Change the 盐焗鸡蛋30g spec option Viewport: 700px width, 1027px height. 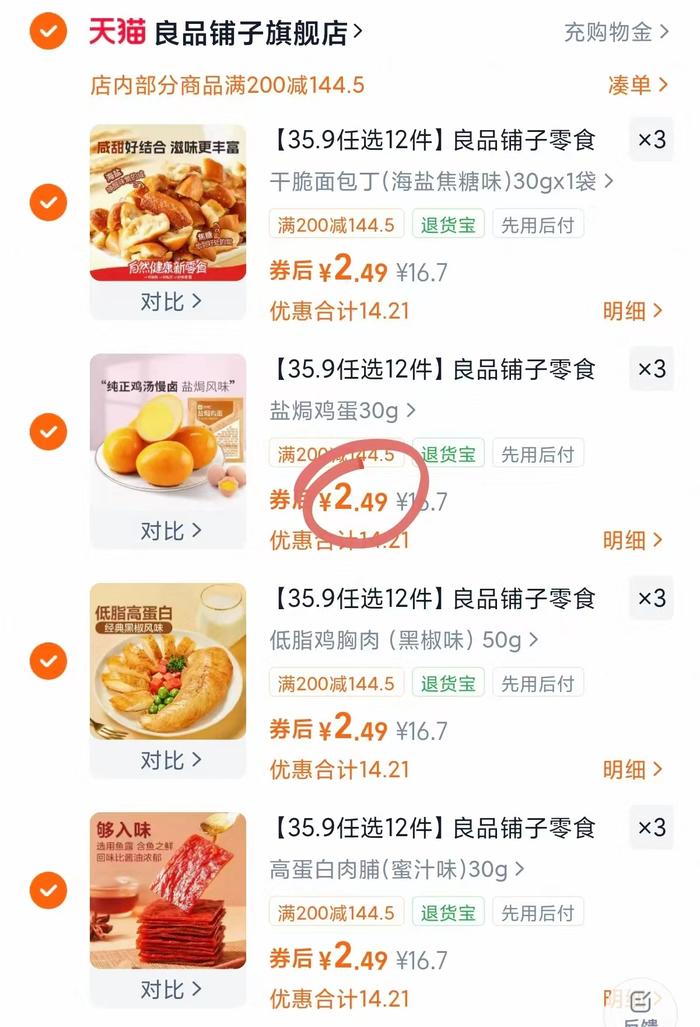pyautogui.click(x=342, y=411)
